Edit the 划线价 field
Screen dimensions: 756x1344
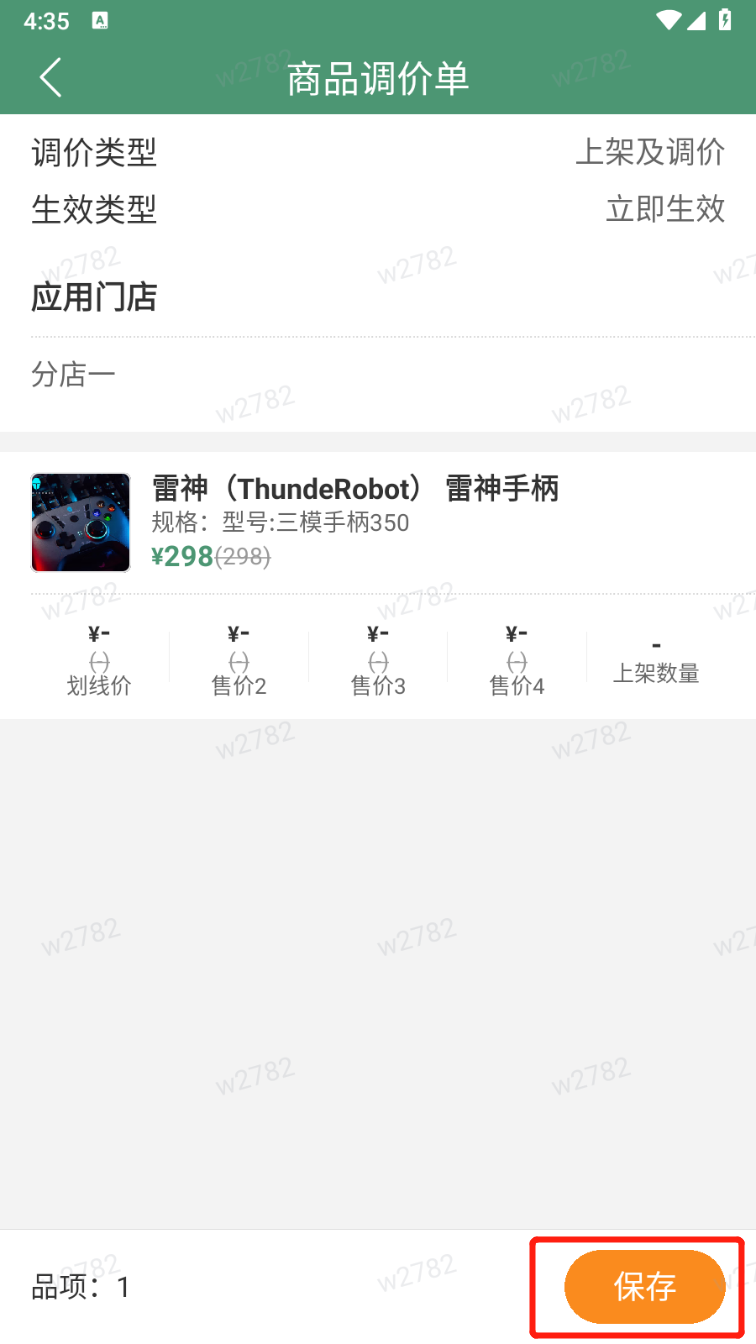[x=99, y=658]
